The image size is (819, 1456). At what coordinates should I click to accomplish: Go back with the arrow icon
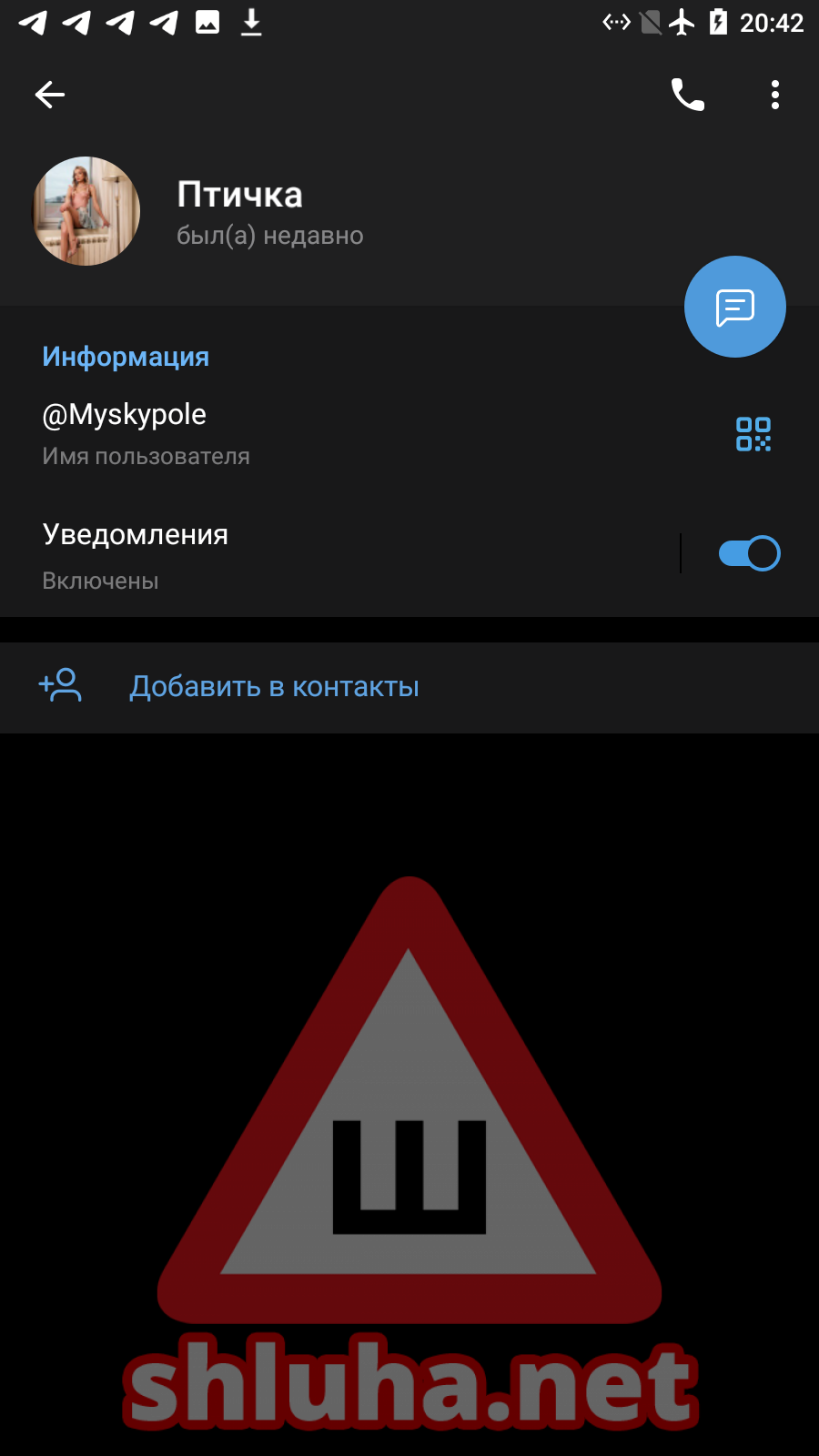click(x=50, y=95)
